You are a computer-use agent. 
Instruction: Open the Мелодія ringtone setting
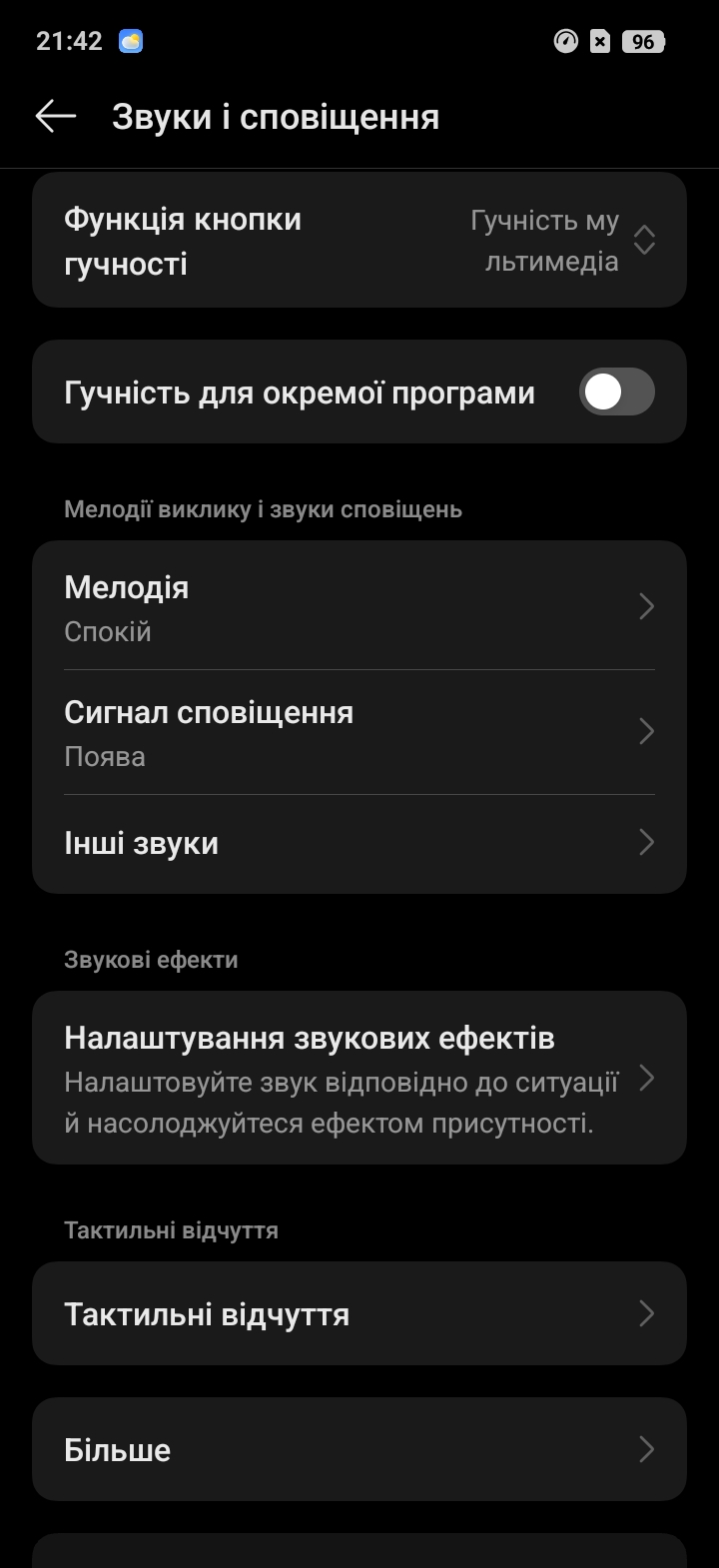coord(359,607)
